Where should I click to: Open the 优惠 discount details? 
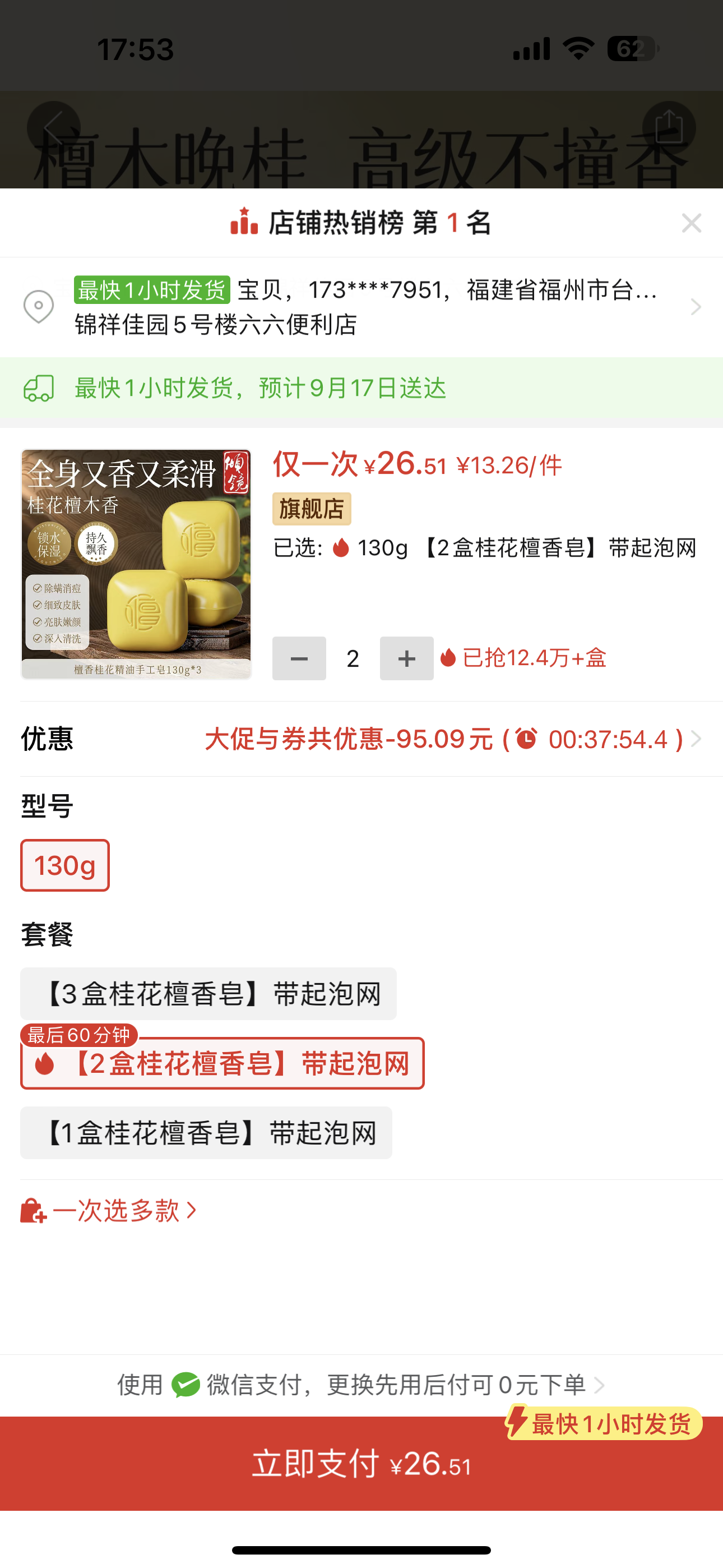coord(451,740)
